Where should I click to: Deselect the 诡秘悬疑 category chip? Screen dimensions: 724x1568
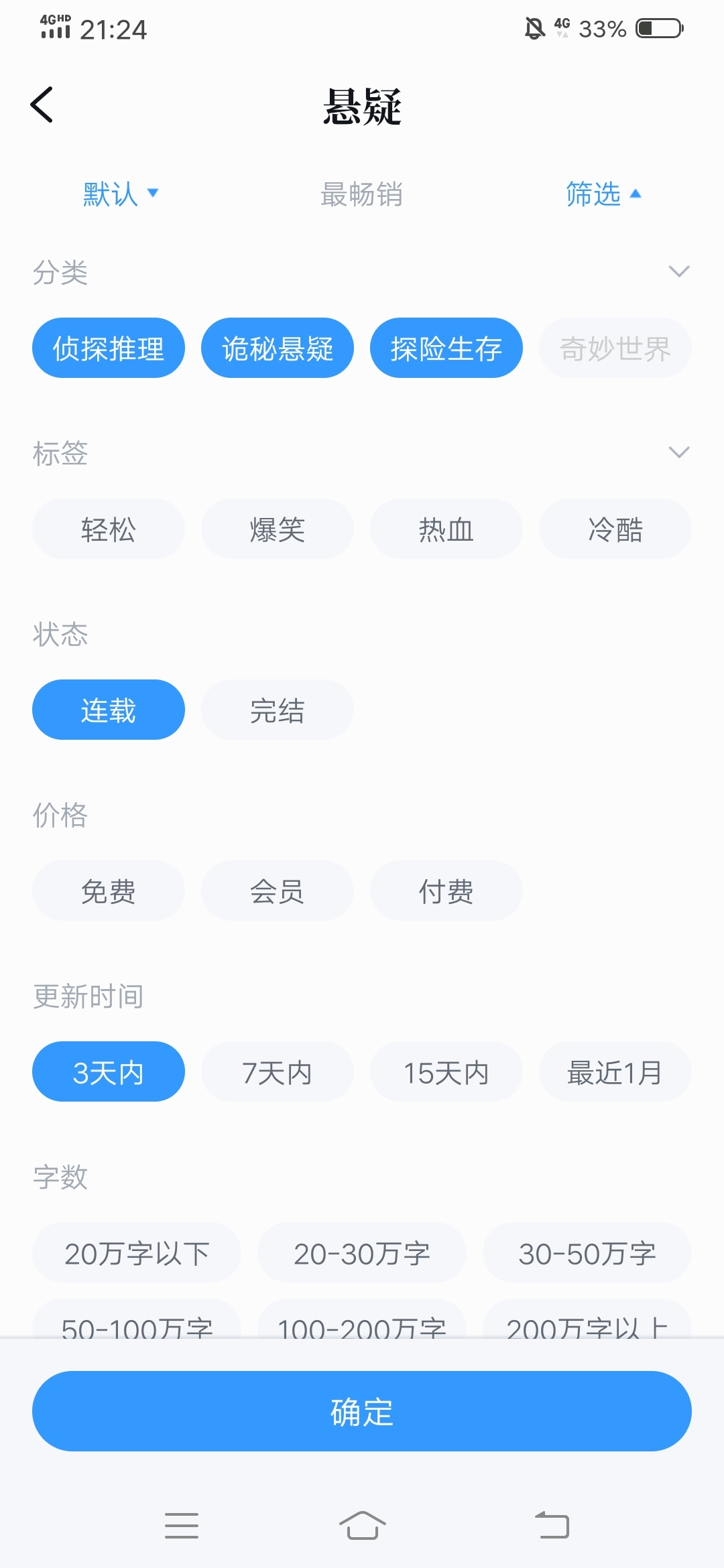(x=278, y=348)
